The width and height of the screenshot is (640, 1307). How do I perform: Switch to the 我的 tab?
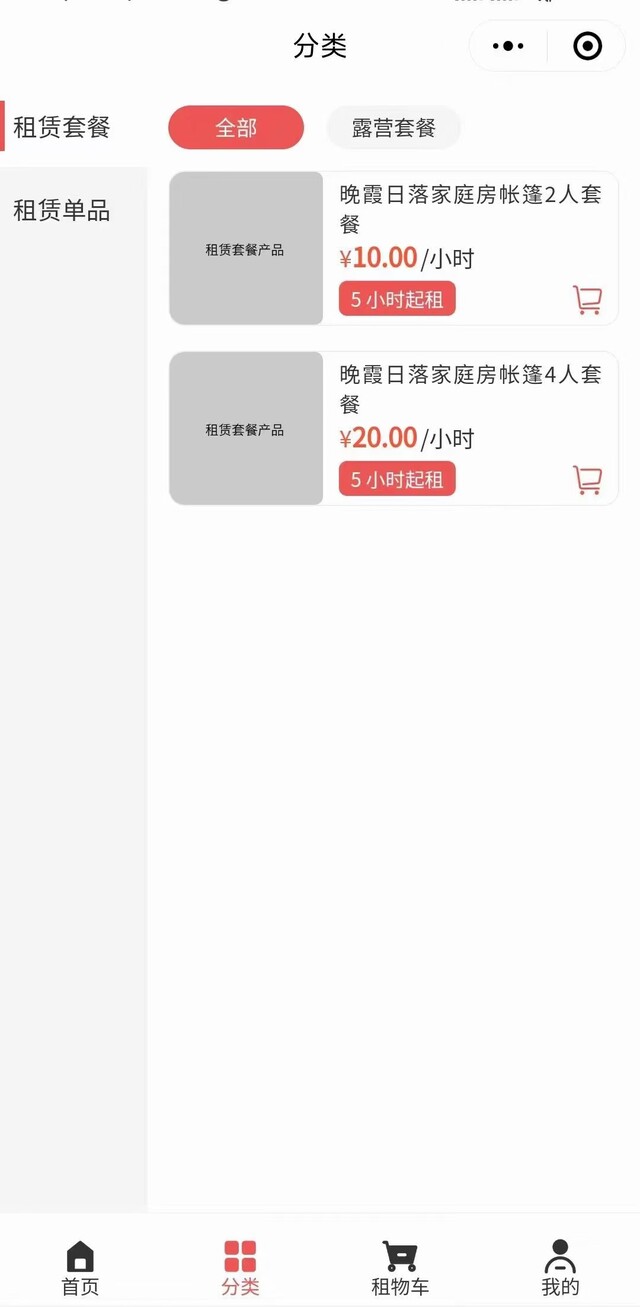point(560,1268)
